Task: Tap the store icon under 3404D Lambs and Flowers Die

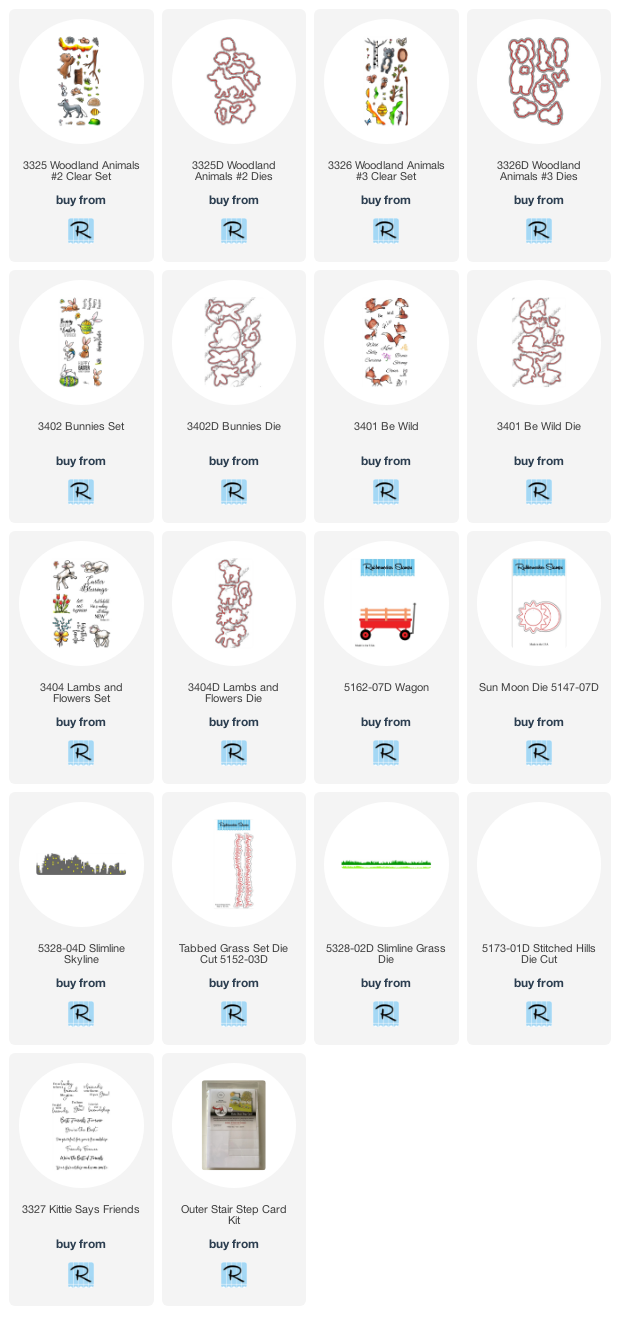Action: (x=234, y=753)
